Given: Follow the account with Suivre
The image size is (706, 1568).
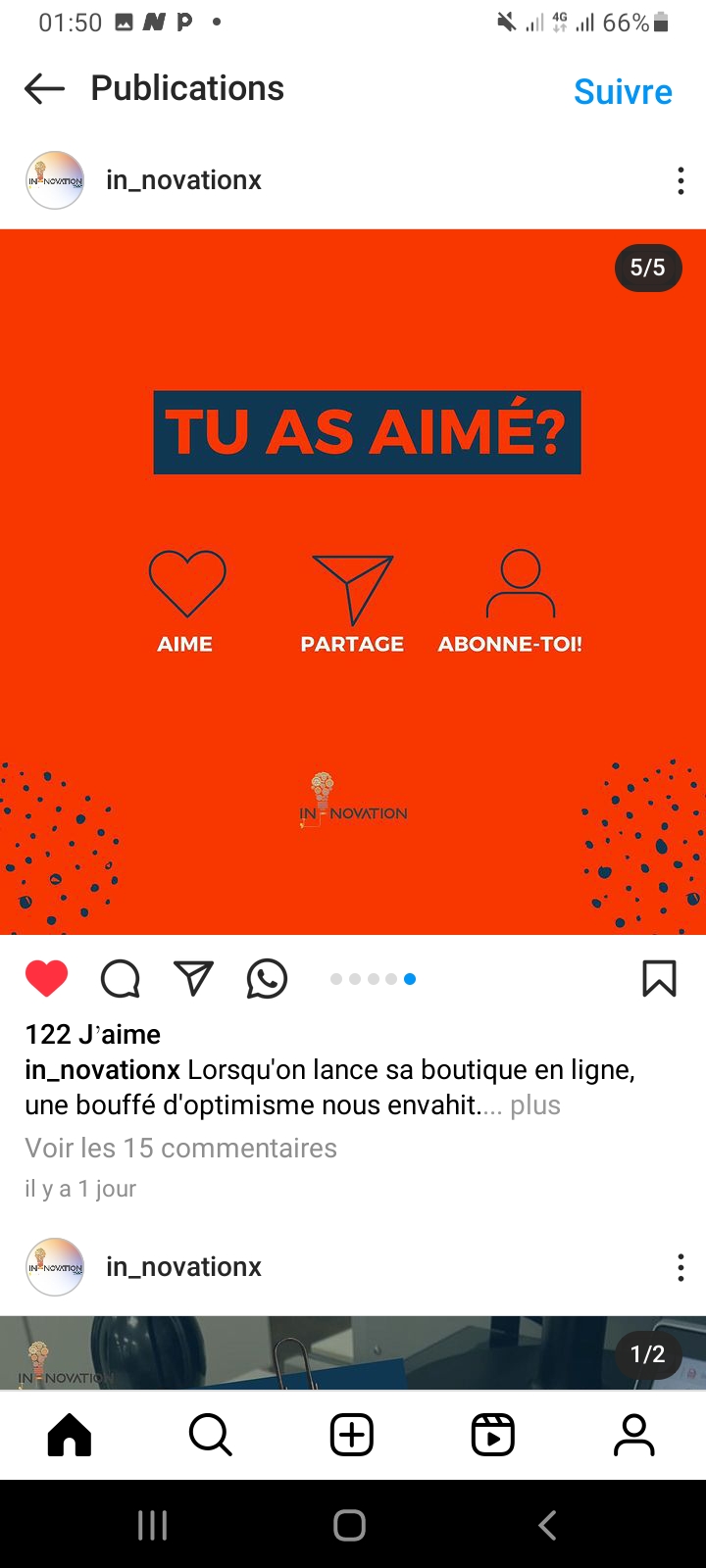Looking at the screenshot, I should pyautogui.click(x=623, y=91).
